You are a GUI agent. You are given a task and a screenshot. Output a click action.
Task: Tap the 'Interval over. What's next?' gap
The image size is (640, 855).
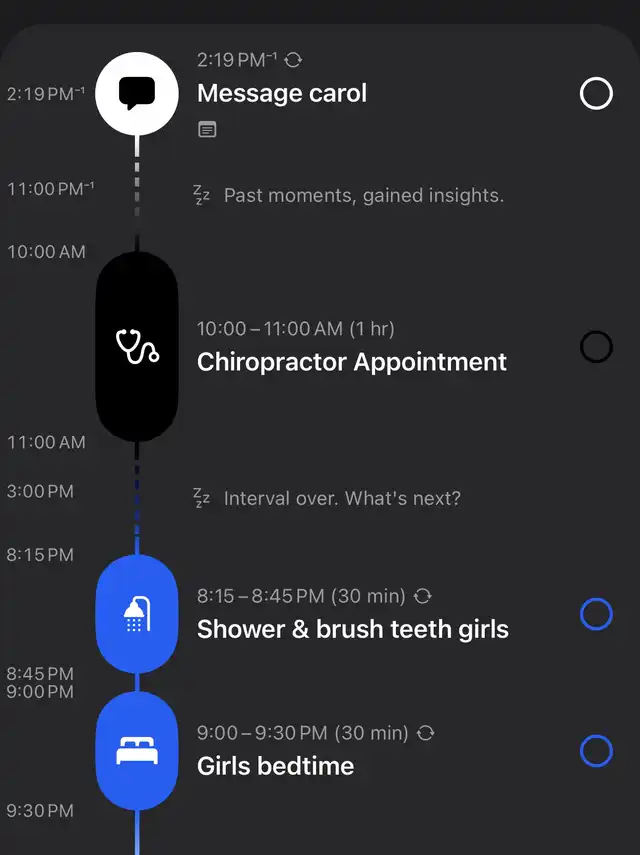[342, 498]
